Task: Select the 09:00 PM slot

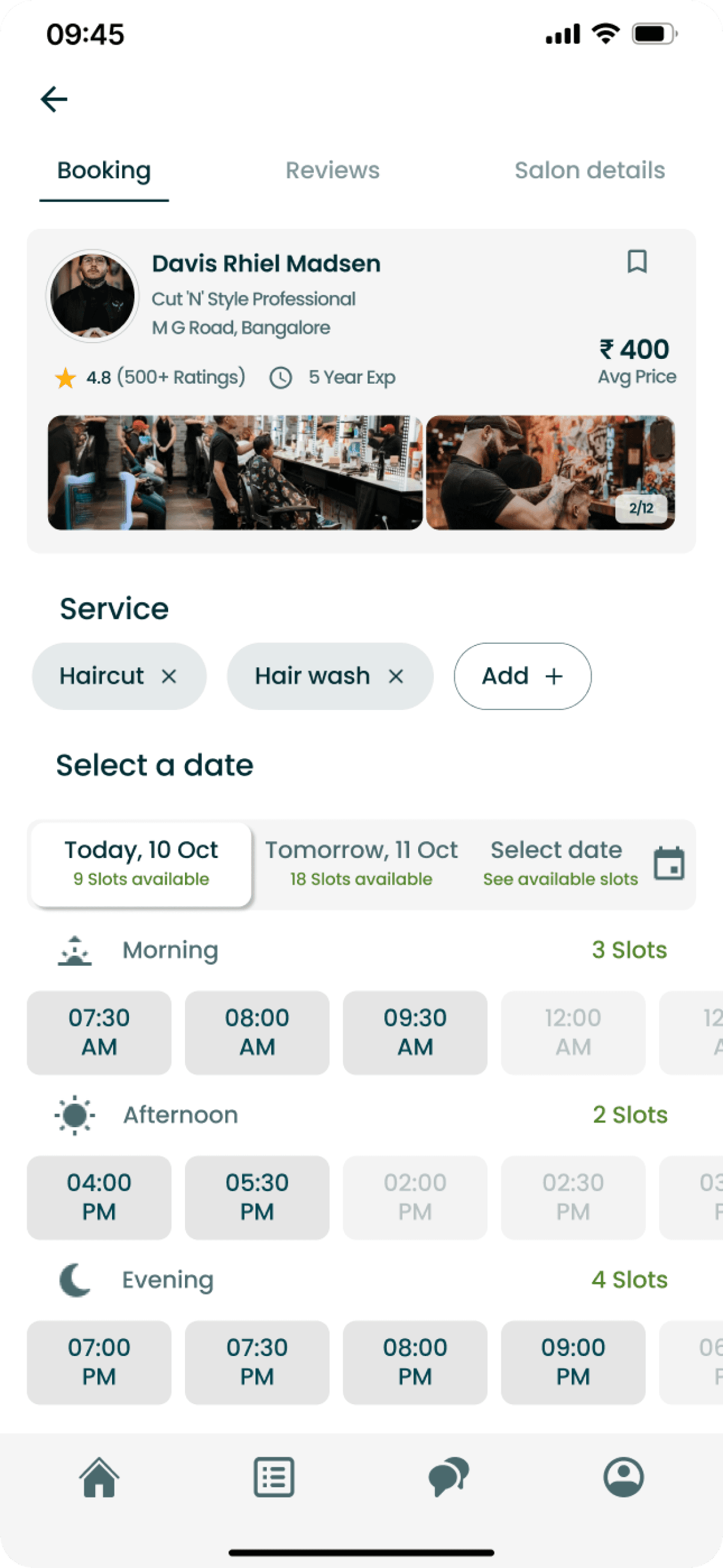Action: pos(573,1362)
